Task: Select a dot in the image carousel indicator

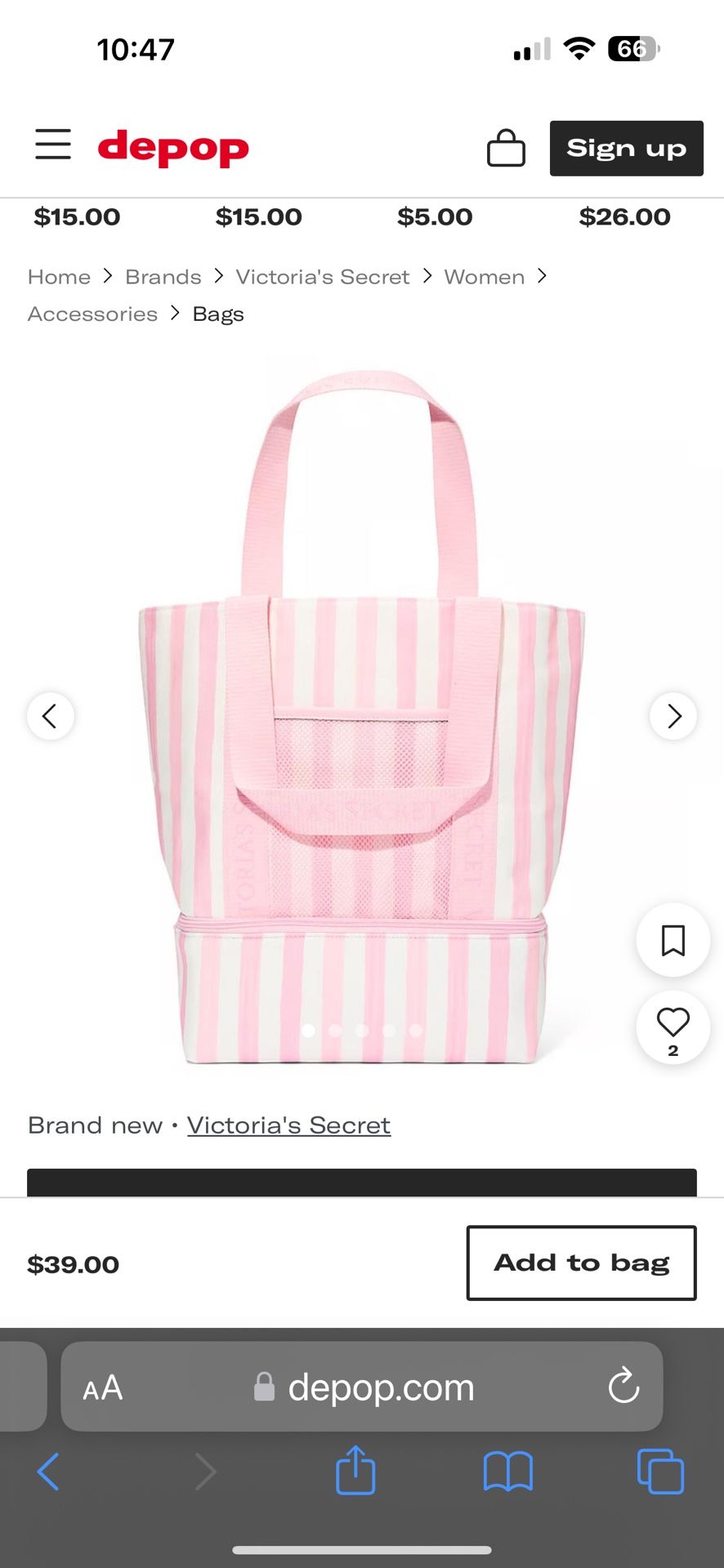Action: click(362, 1031)
